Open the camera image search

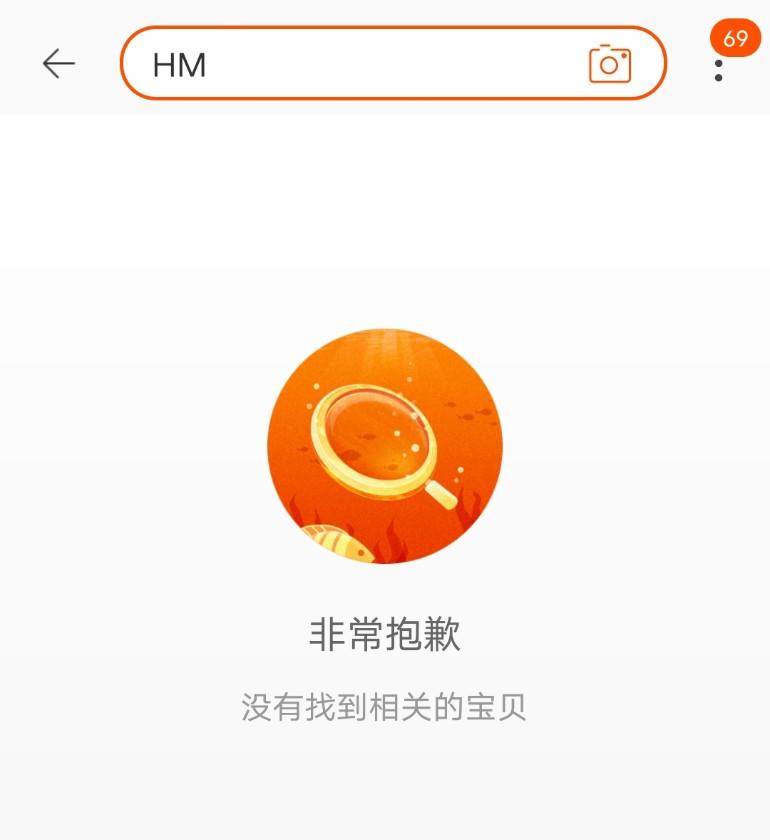tap(610, 64)
